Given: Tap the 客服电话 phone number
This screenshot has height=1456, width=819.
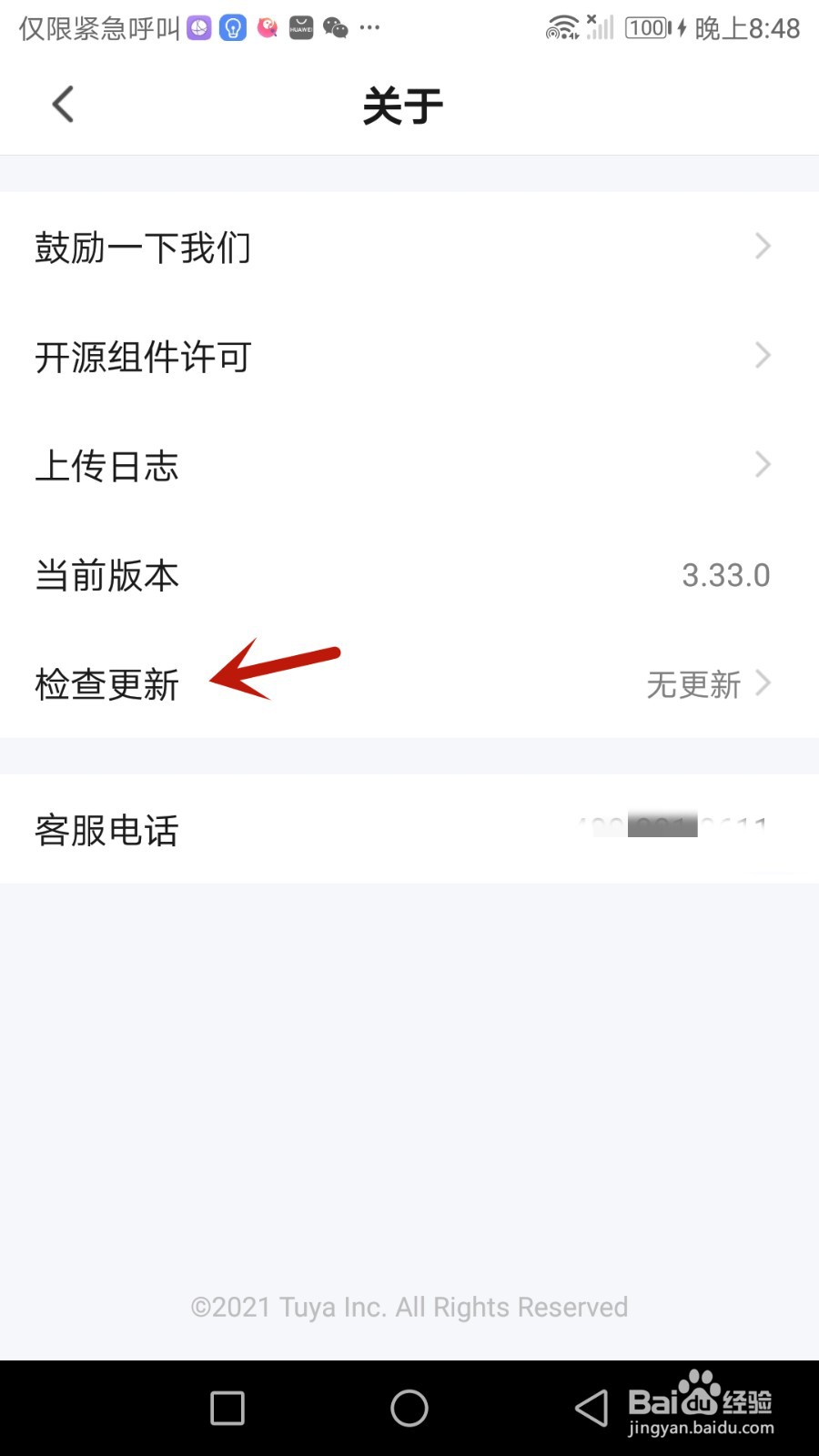Looking at the screenshot, I should coord(673,826).
